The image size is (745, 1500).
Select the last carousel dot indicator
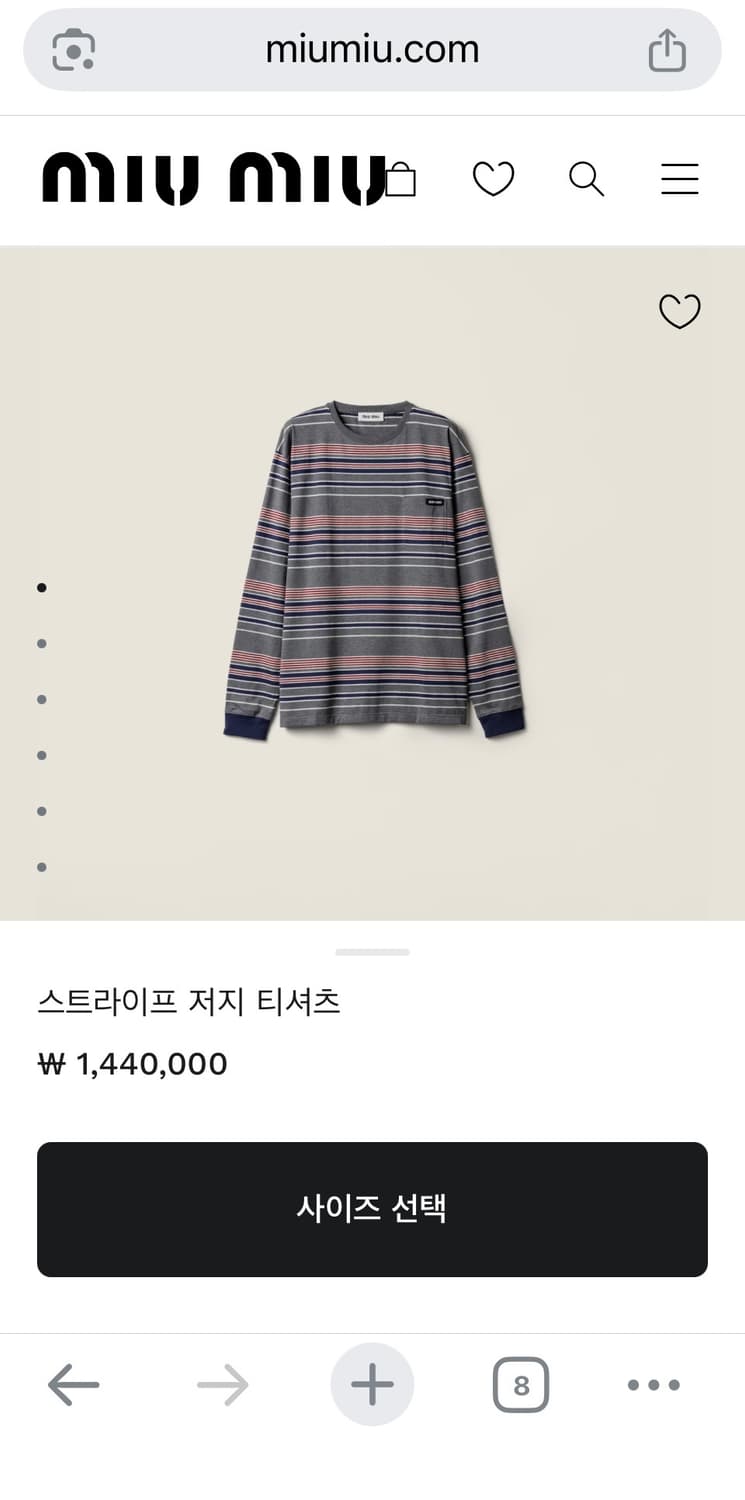41,866
